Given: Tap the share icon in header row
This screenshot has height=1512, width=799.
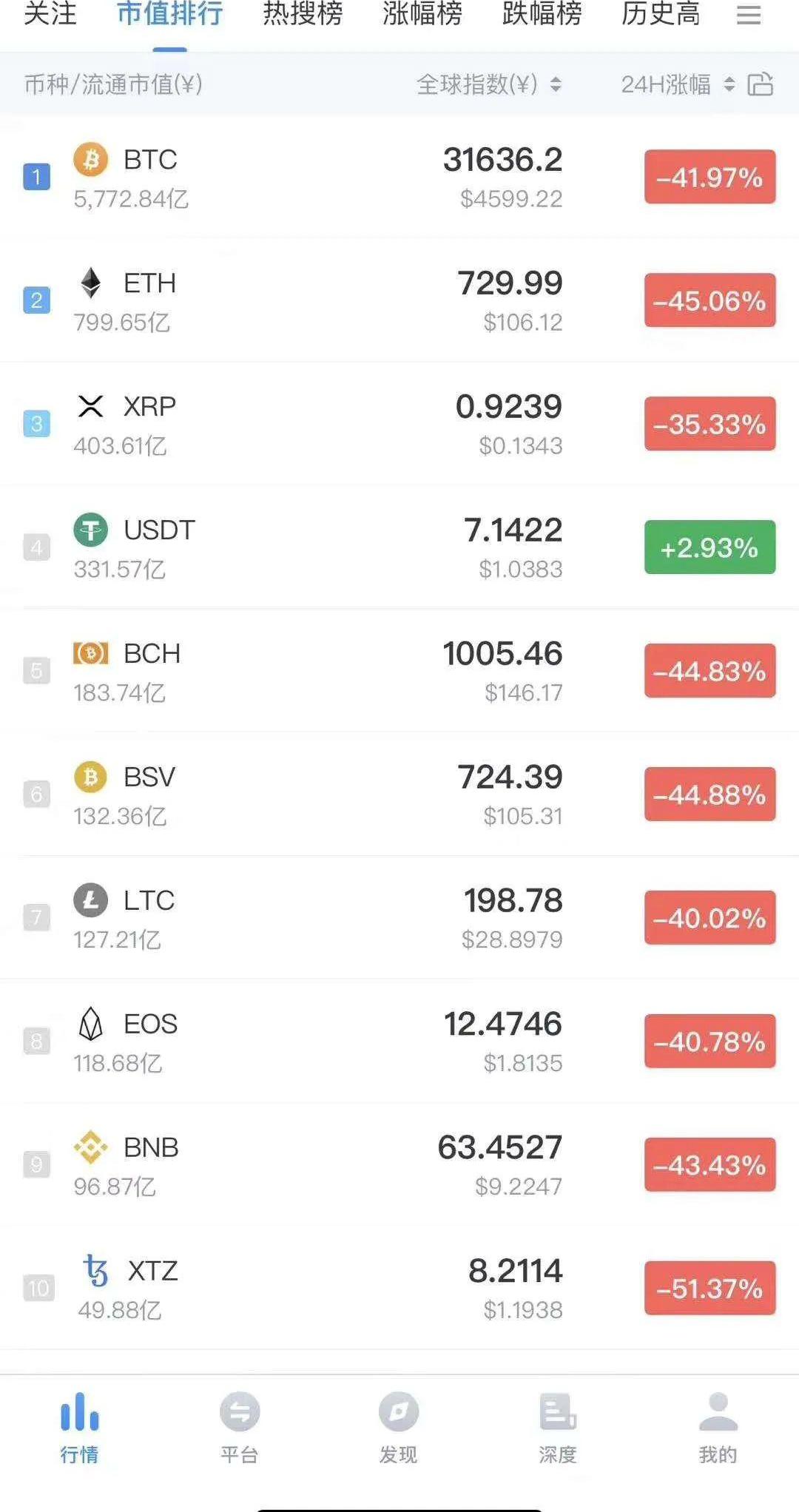Looking at the screenshot, I should pyautogui.click(x=761, y=84).
